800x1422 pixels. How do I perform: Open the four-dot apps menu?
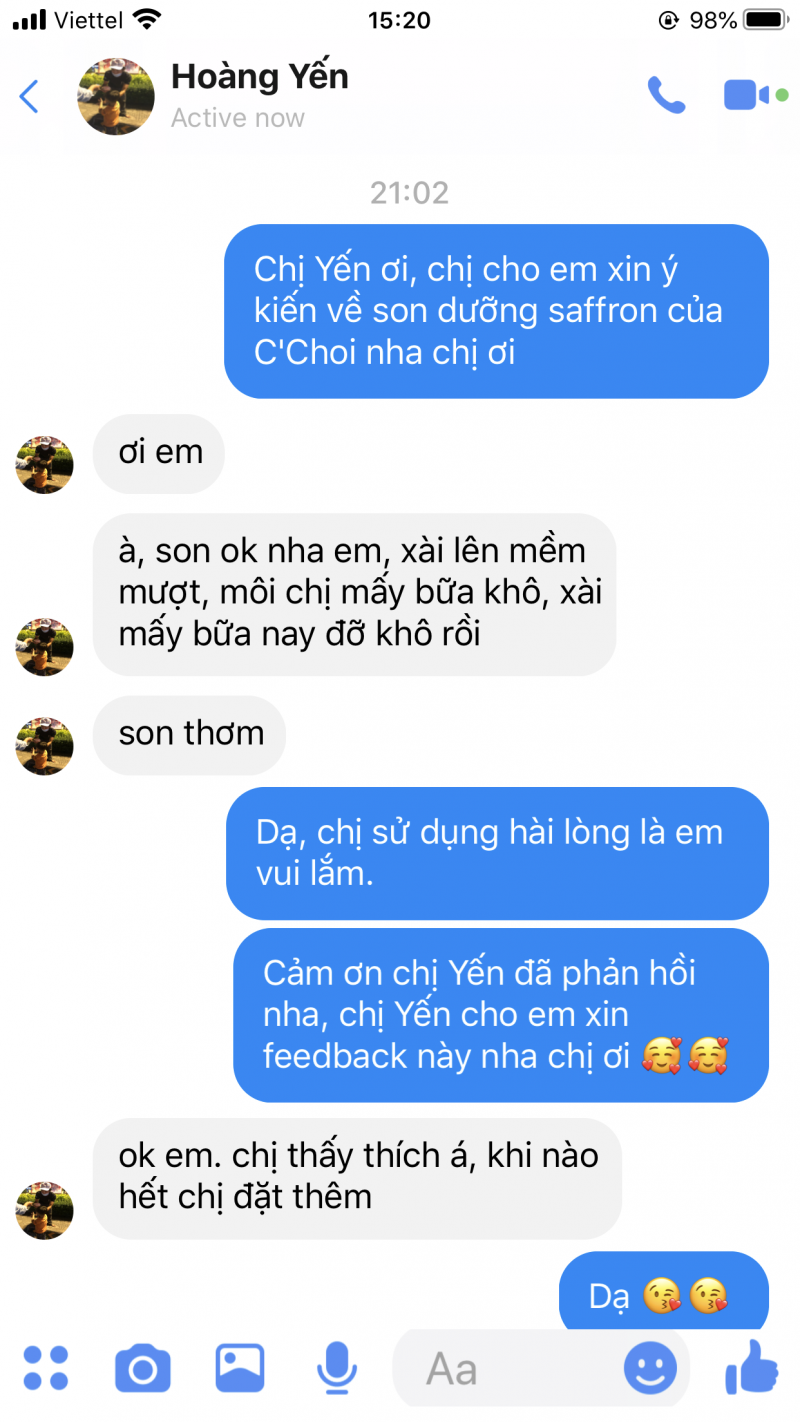[x=46, y=1368]
